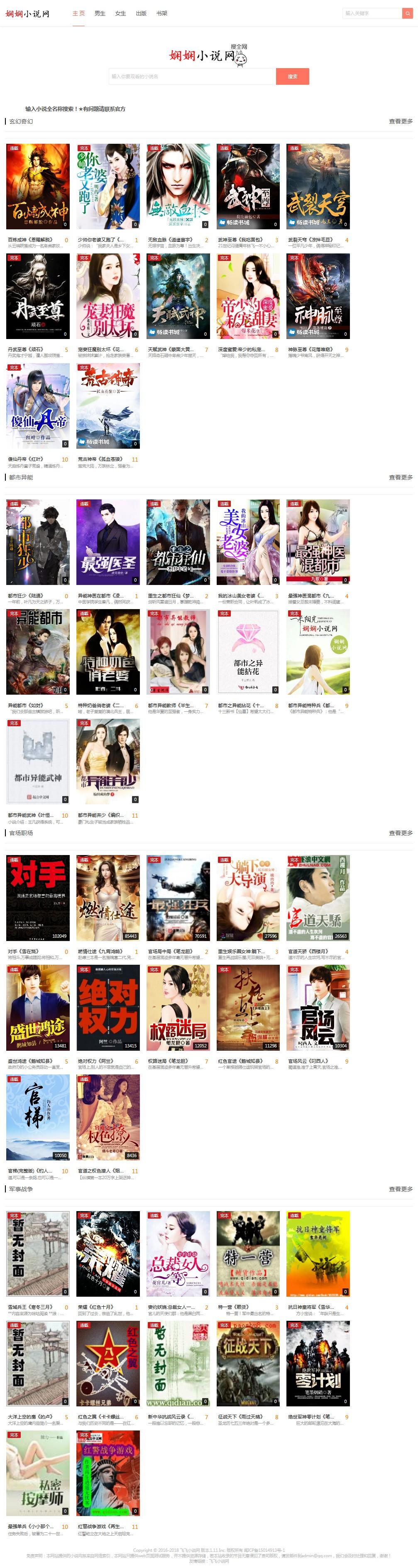Open the novel 红警战争游戏
This screenshot has height=1568, width=418.
pyautogui.click(x=108, y=1472)
